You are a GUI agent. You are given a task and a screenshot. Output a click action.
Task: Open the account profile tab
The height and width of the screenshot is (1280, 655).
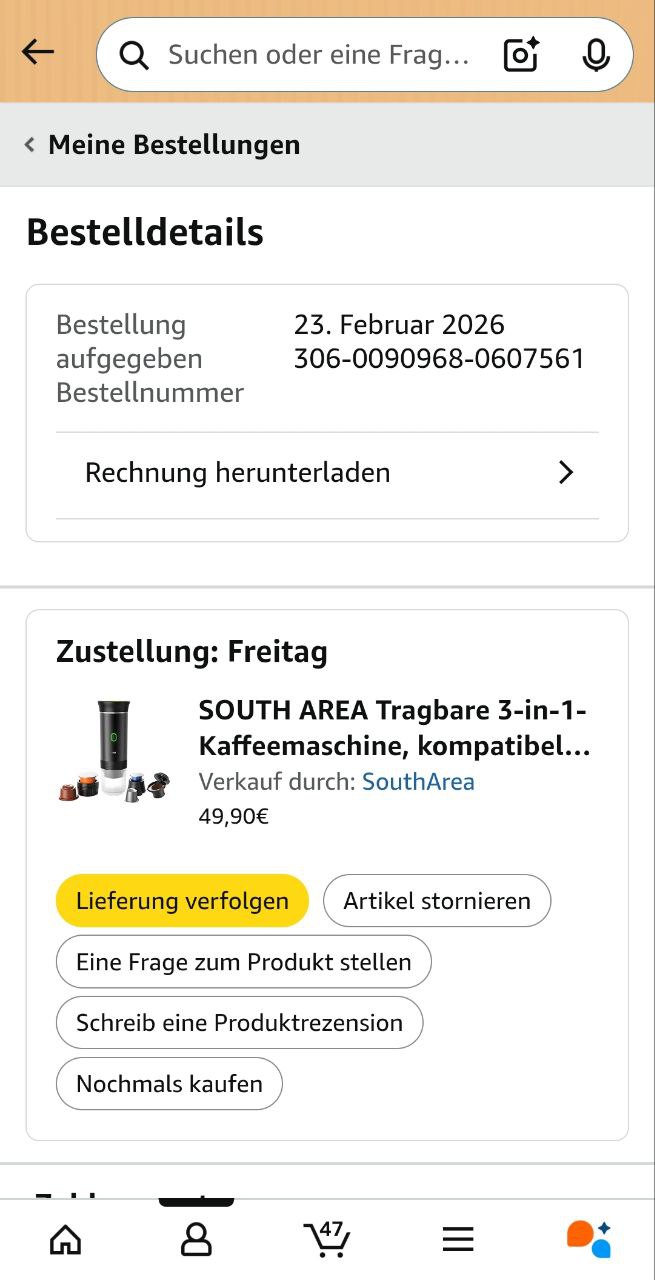pos(196,1240)
